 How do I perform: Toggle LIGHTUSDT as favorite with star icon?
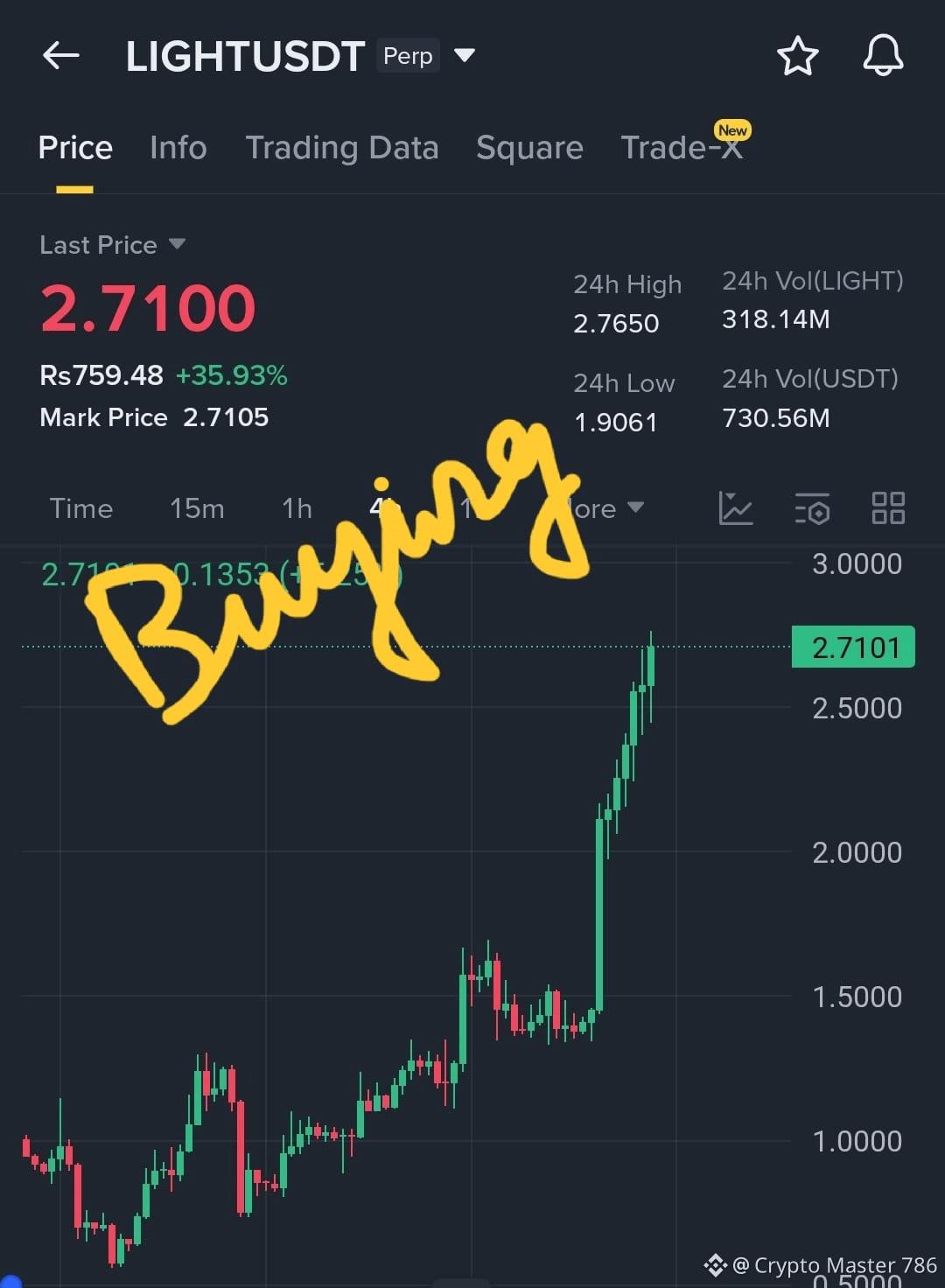coord(797,55)
